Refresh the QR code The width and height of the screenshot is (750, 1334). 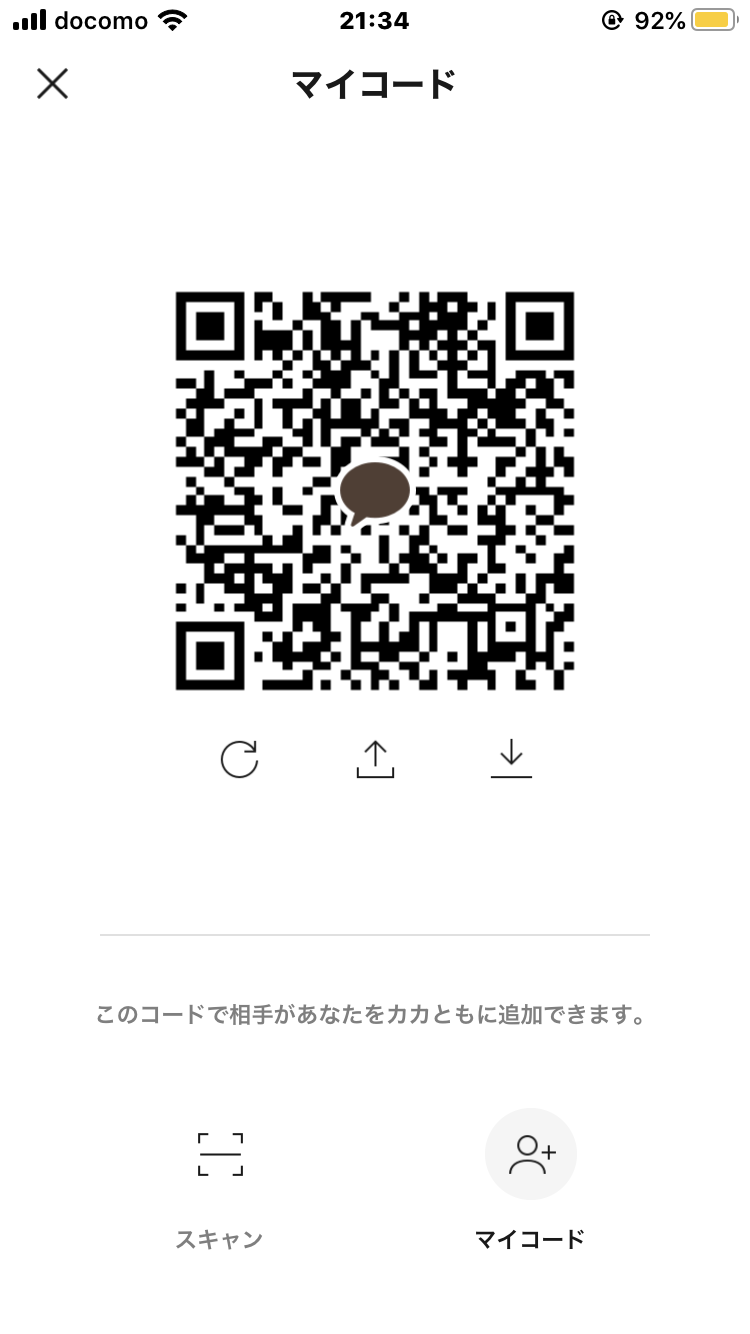(239, 759)
